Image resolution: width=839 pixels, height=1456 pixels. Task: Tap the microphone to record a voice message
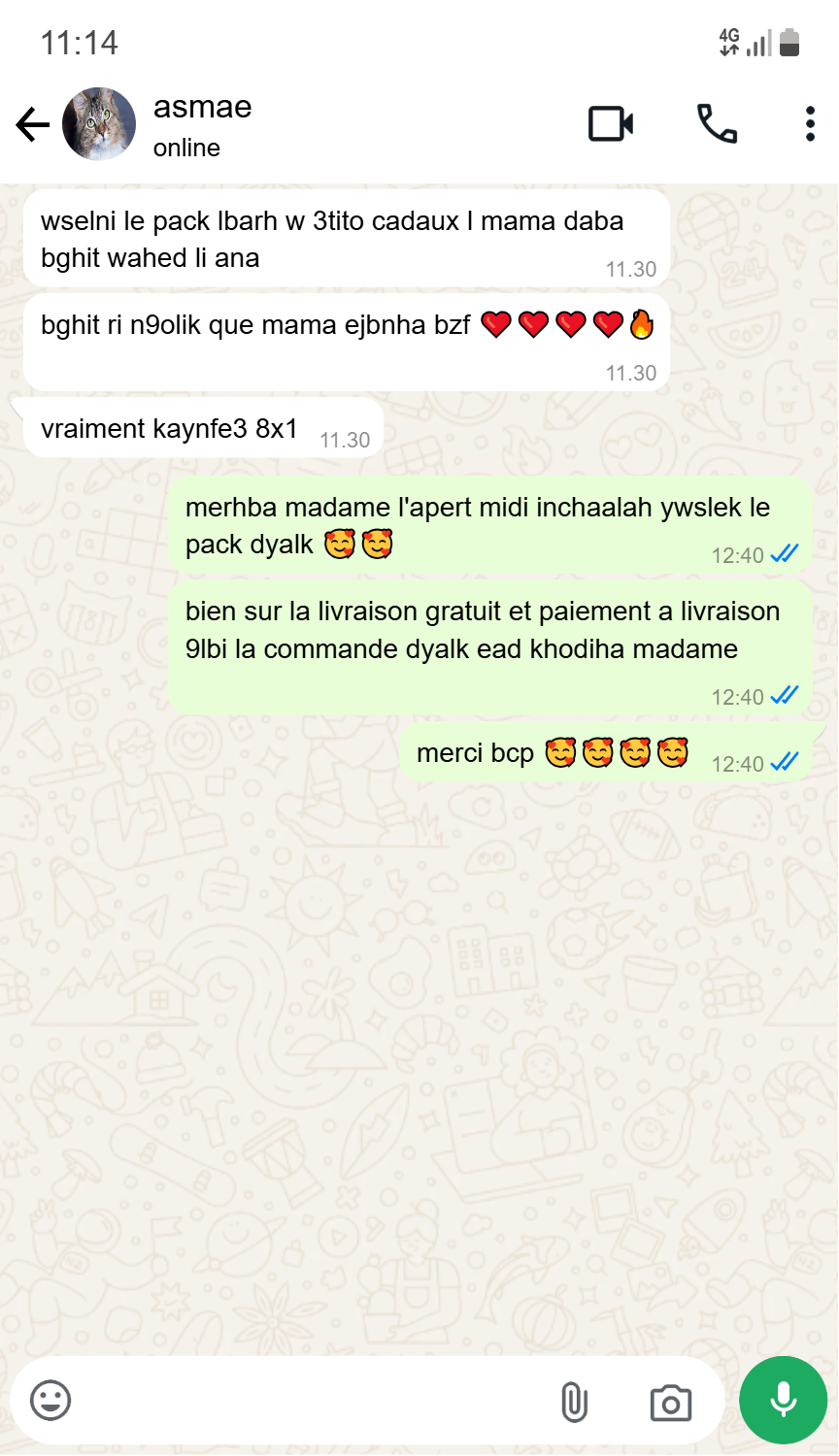pos(783,1400)
